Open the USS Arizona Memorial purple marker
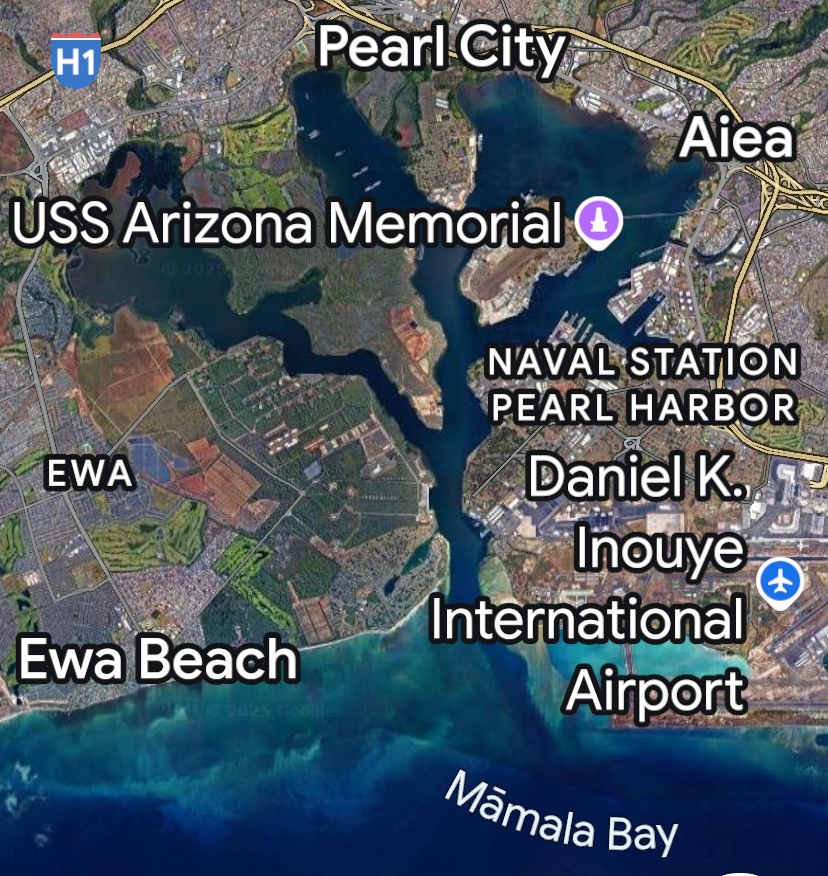This screenshot has height=876, width=828. point(599,220)
